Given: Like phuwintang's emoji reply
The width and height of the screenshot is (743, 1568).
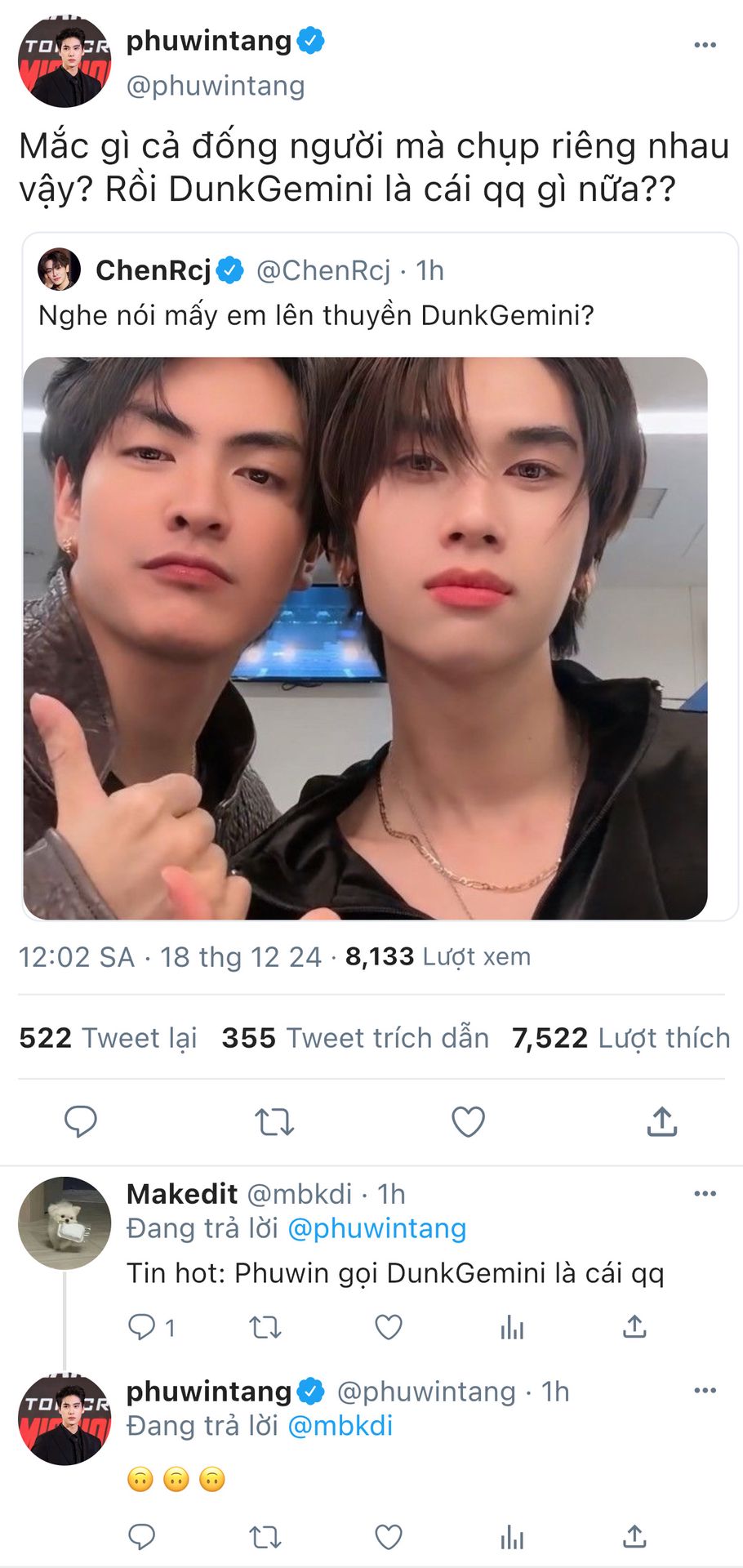Looking at the screenshot, I should point(388,1538).
